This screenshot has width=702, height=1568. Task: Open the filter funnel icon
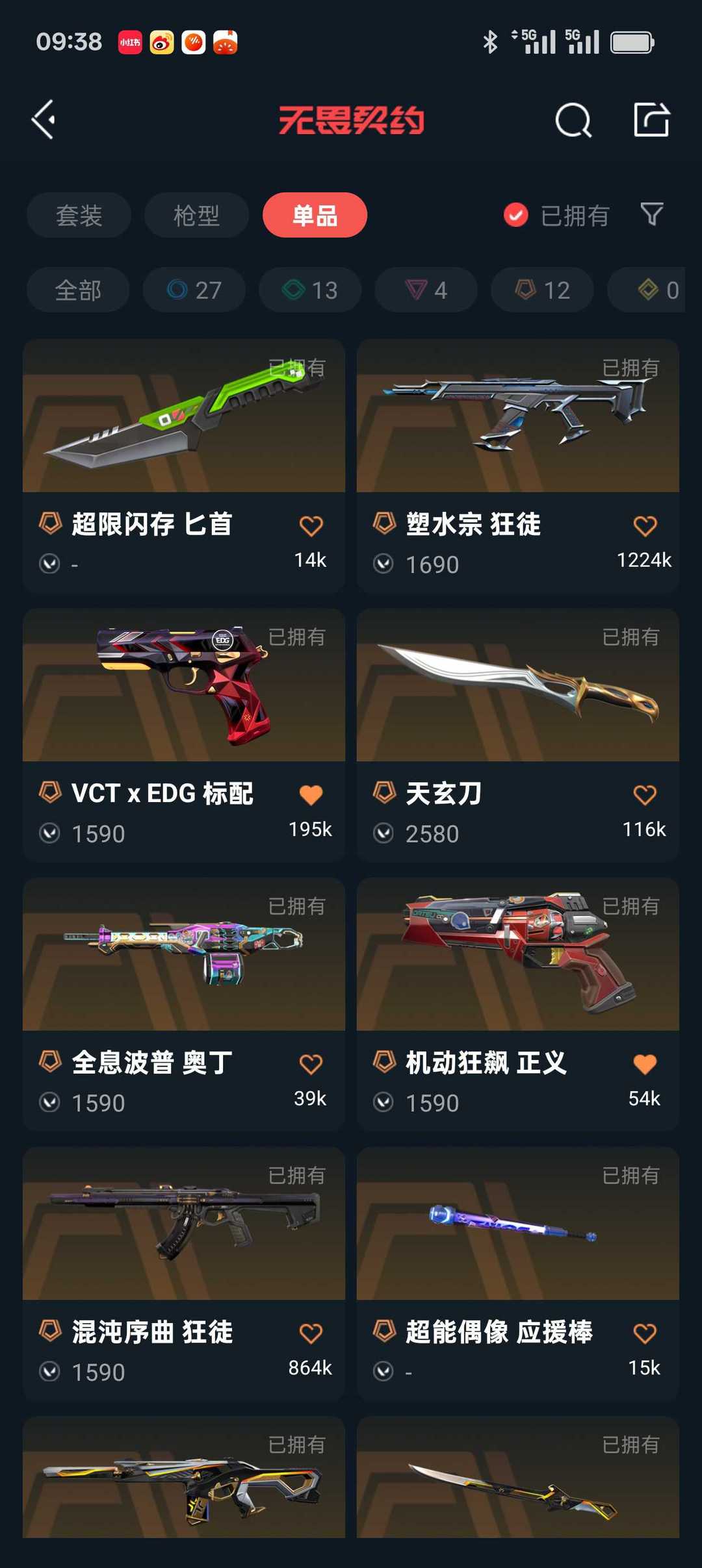click(651, 214)
